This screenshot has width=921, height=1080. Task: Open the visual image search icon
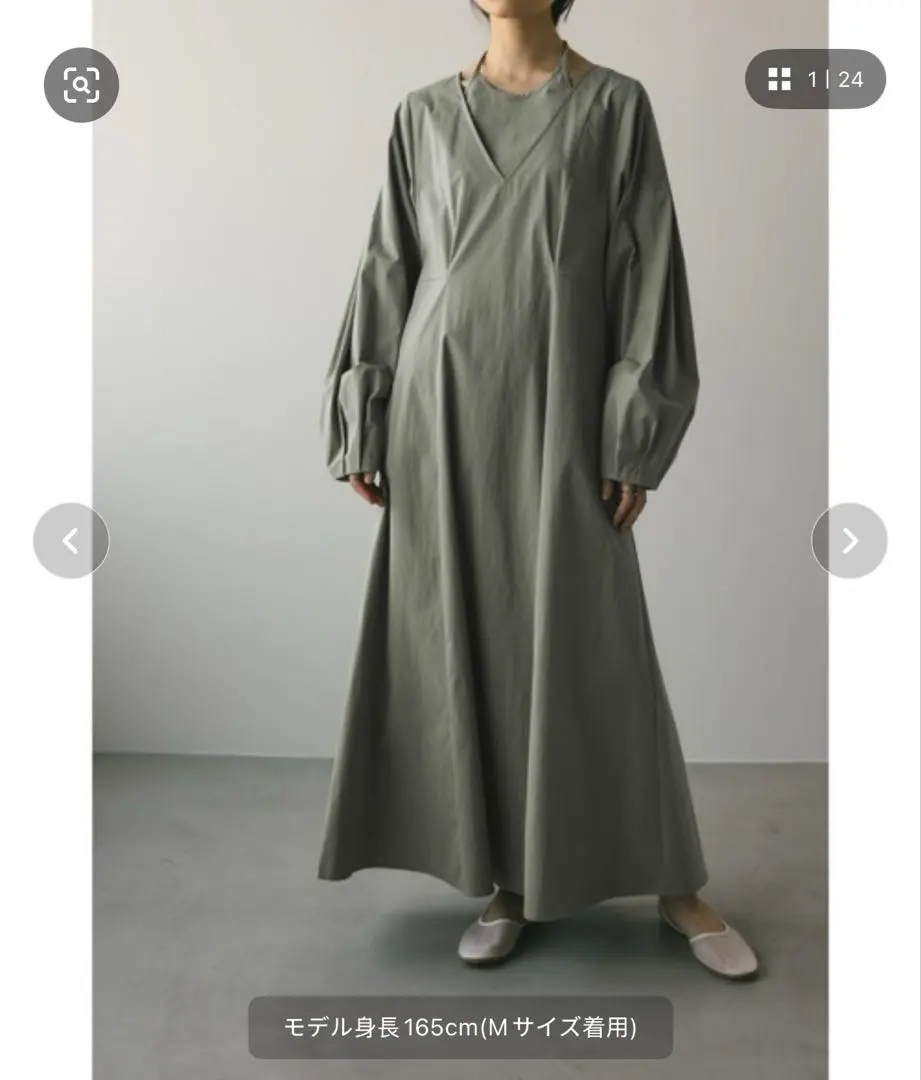click(81, 86)
